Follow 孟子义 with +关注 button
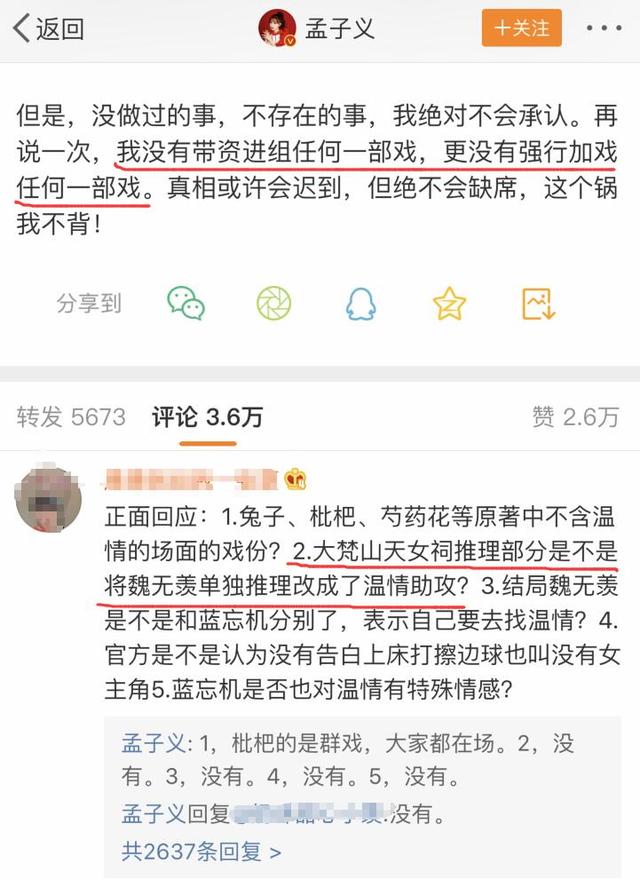This screenshot has height=879, width=640. [x=521, y=28]
